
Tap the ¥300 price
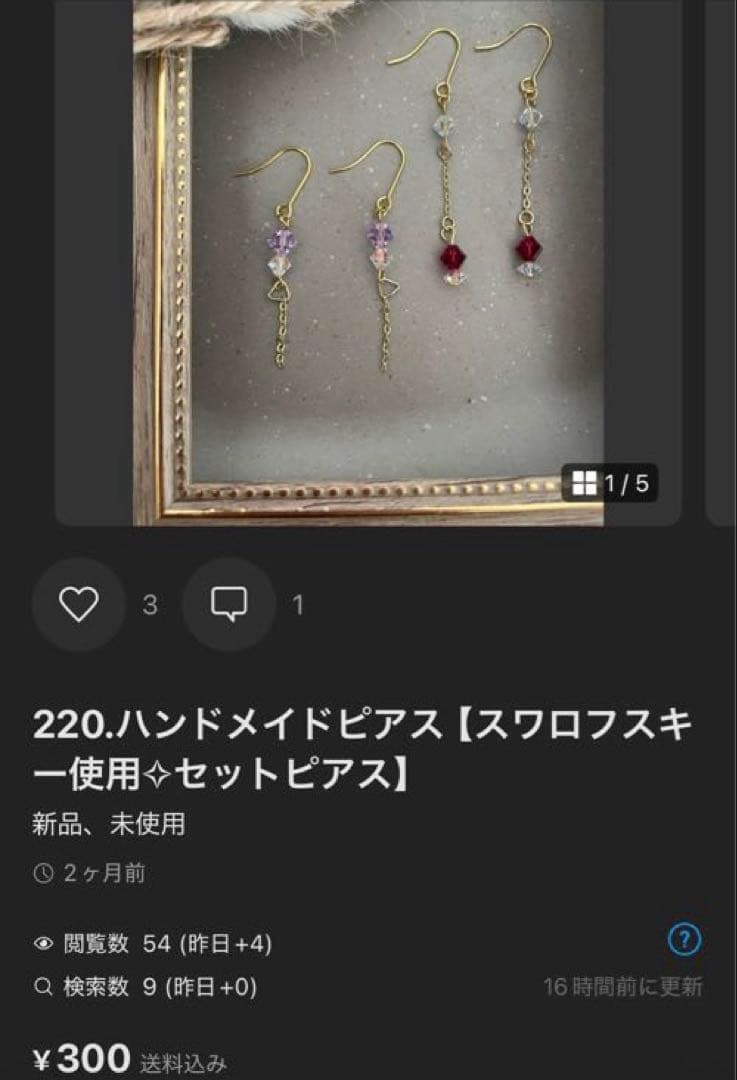click(80, 1055)
